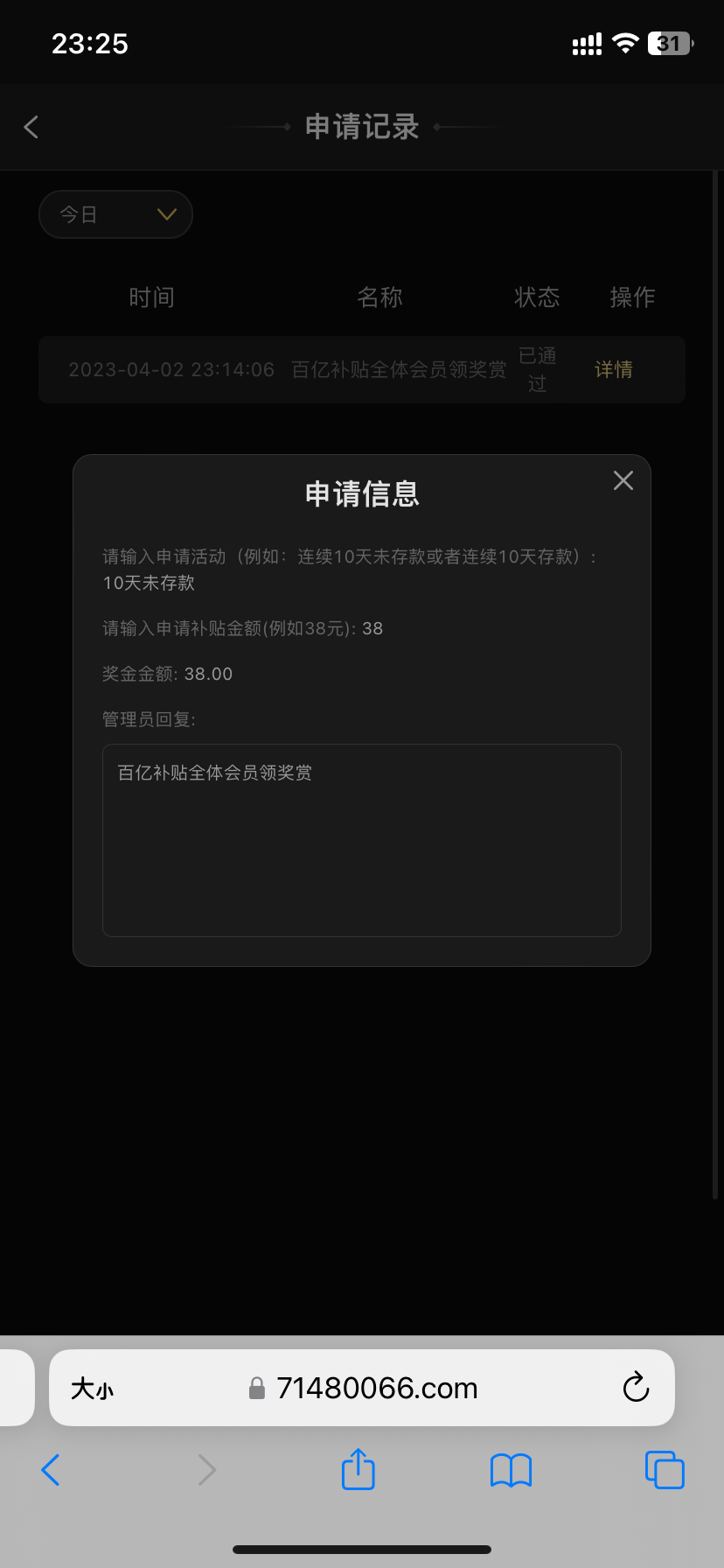The height and width of the screenshot is (1568, 724).
Task: Go back from the 申请记录 page
Action: click(x=31, y=127)
